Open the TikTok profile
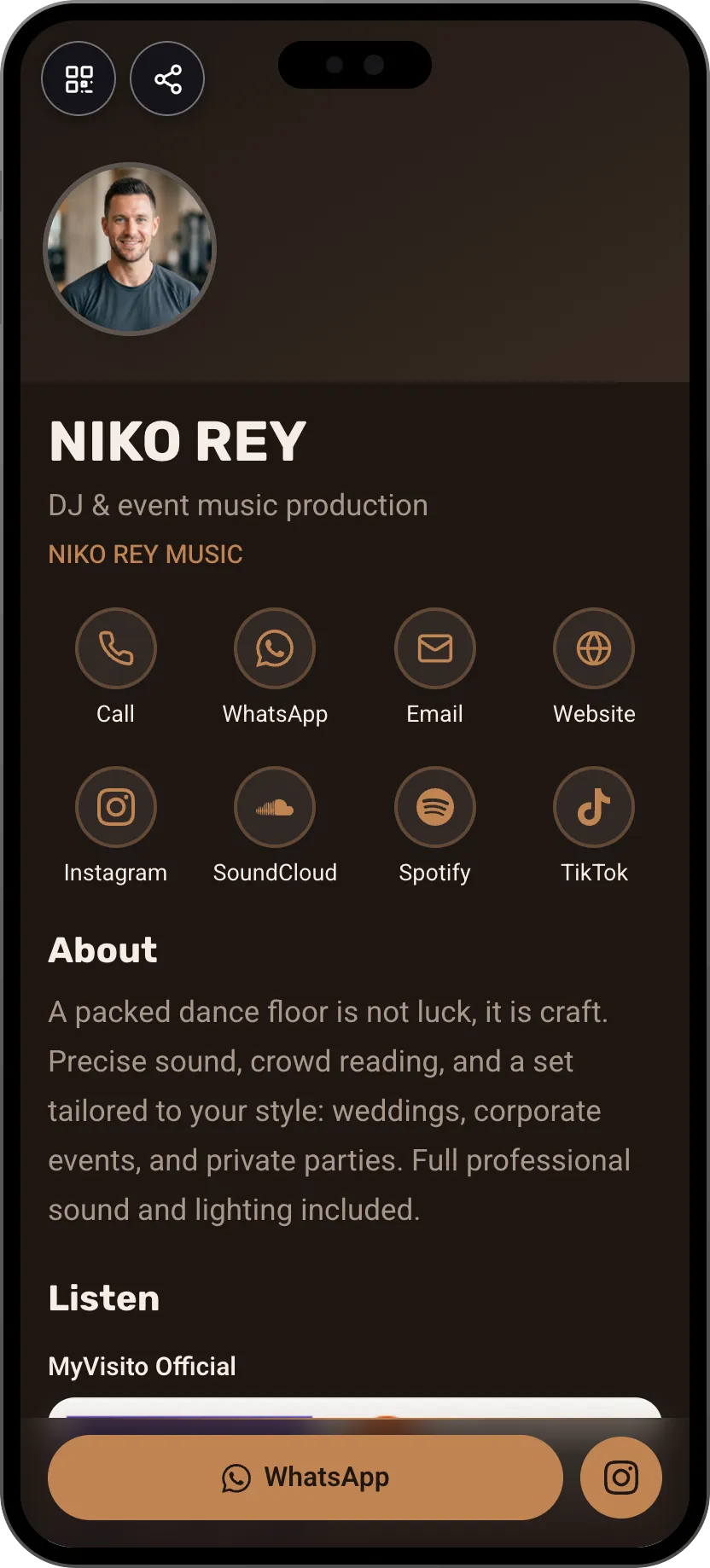The image size is (710, 1568). click(x=594, y=807)
